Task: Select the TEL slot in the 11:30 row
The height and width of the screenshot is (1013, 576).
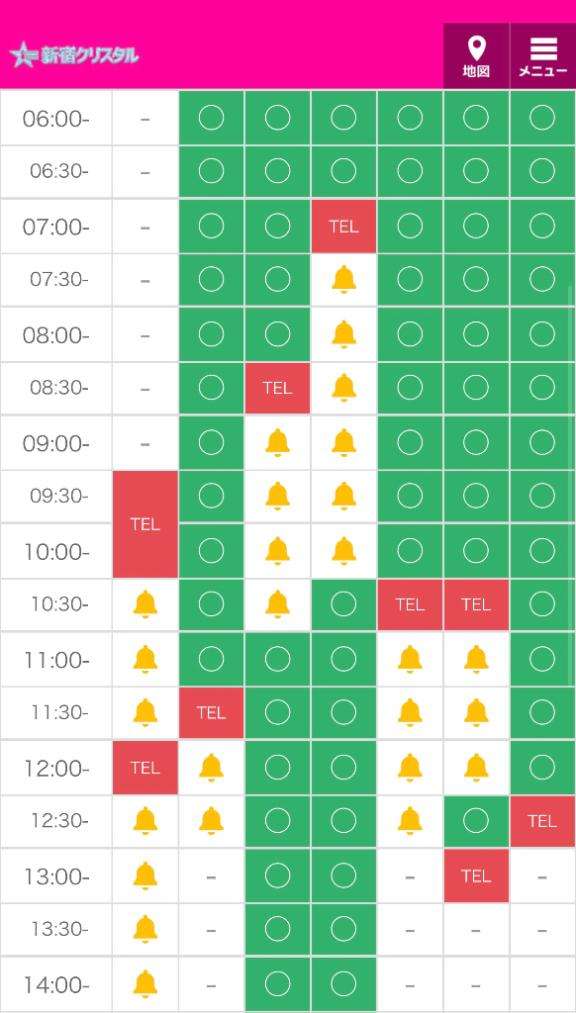Action: pos(211,713)
